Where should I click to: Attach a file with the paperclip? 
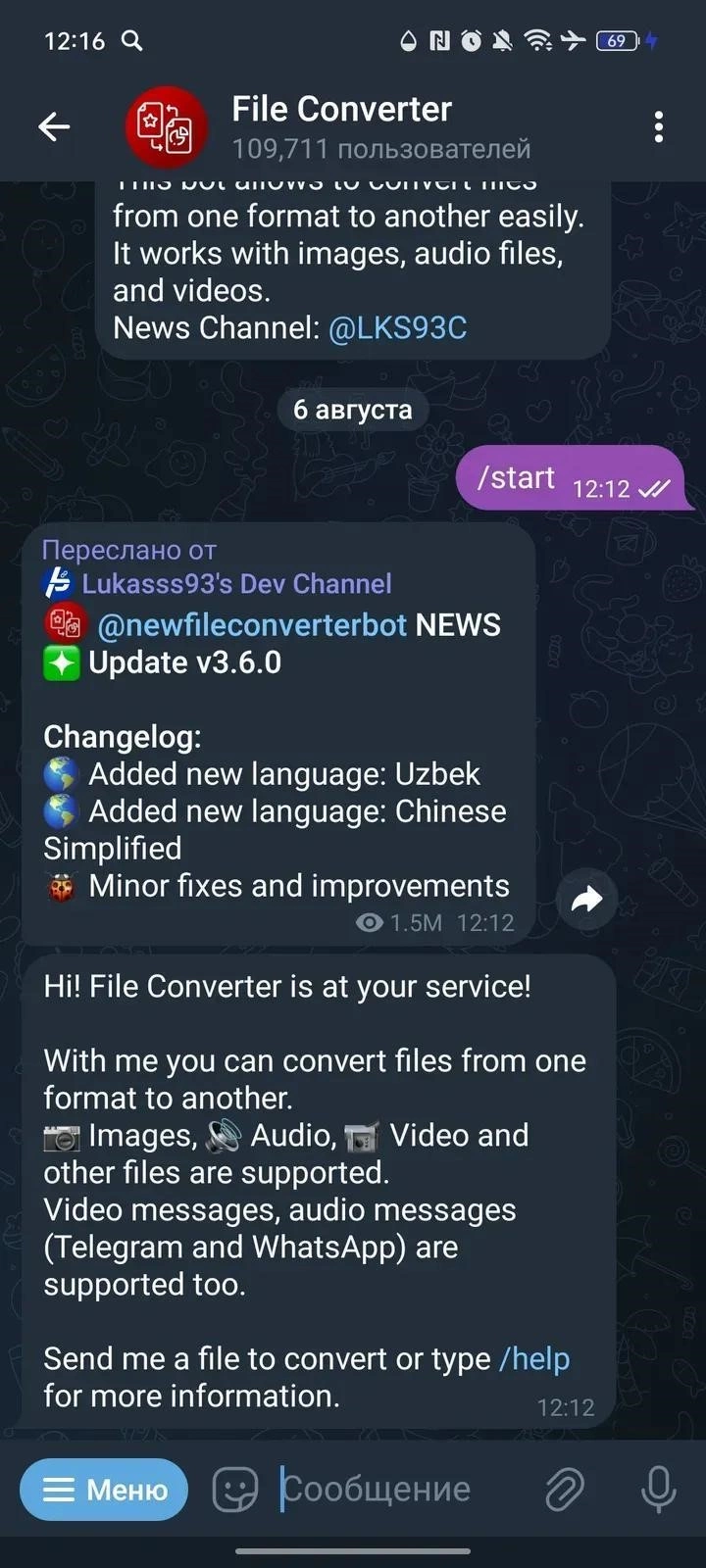point(565,1490)
